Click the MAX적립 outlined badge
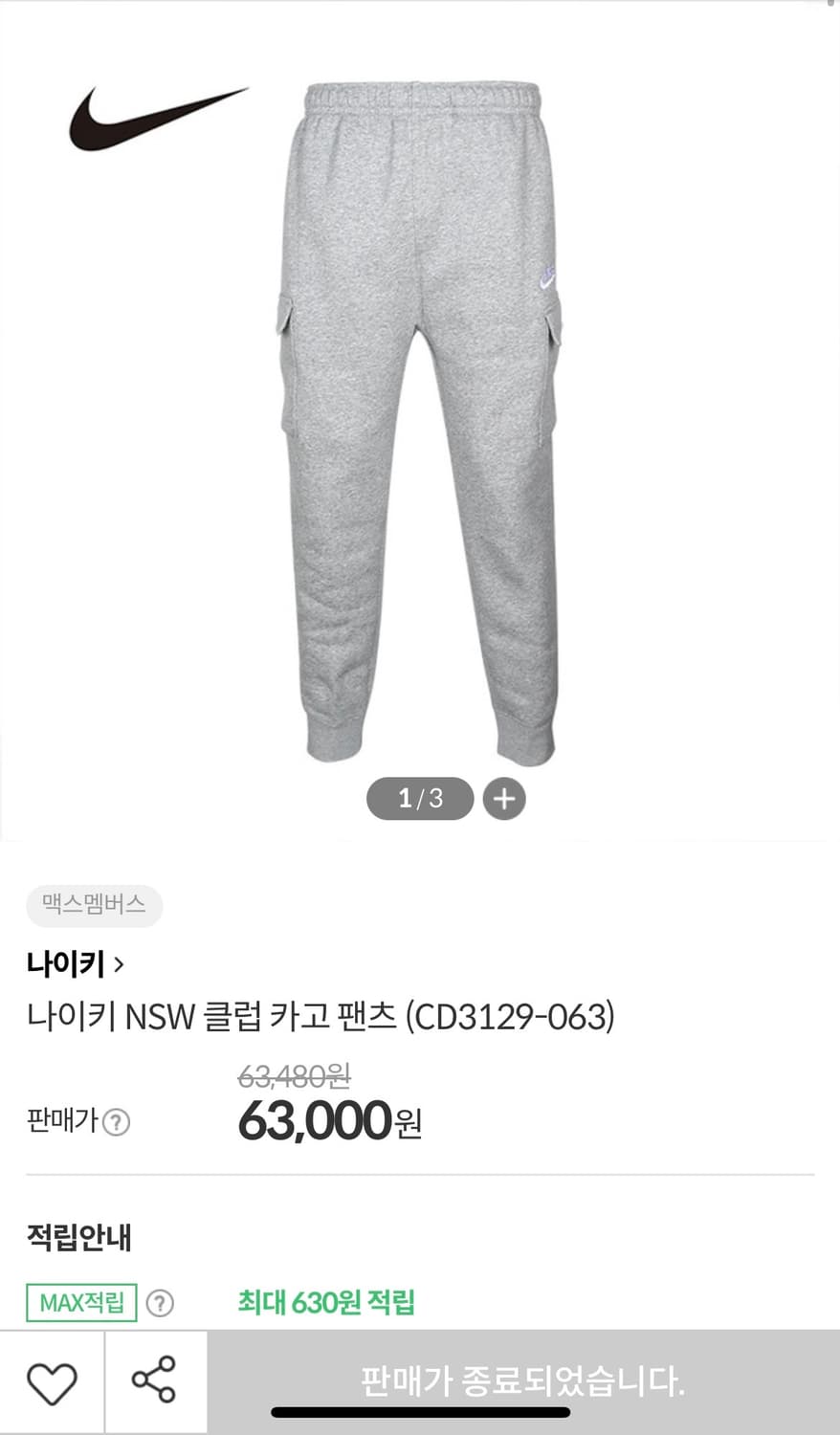This screenshot has height=1435, width=840. tap(81, 1302)
